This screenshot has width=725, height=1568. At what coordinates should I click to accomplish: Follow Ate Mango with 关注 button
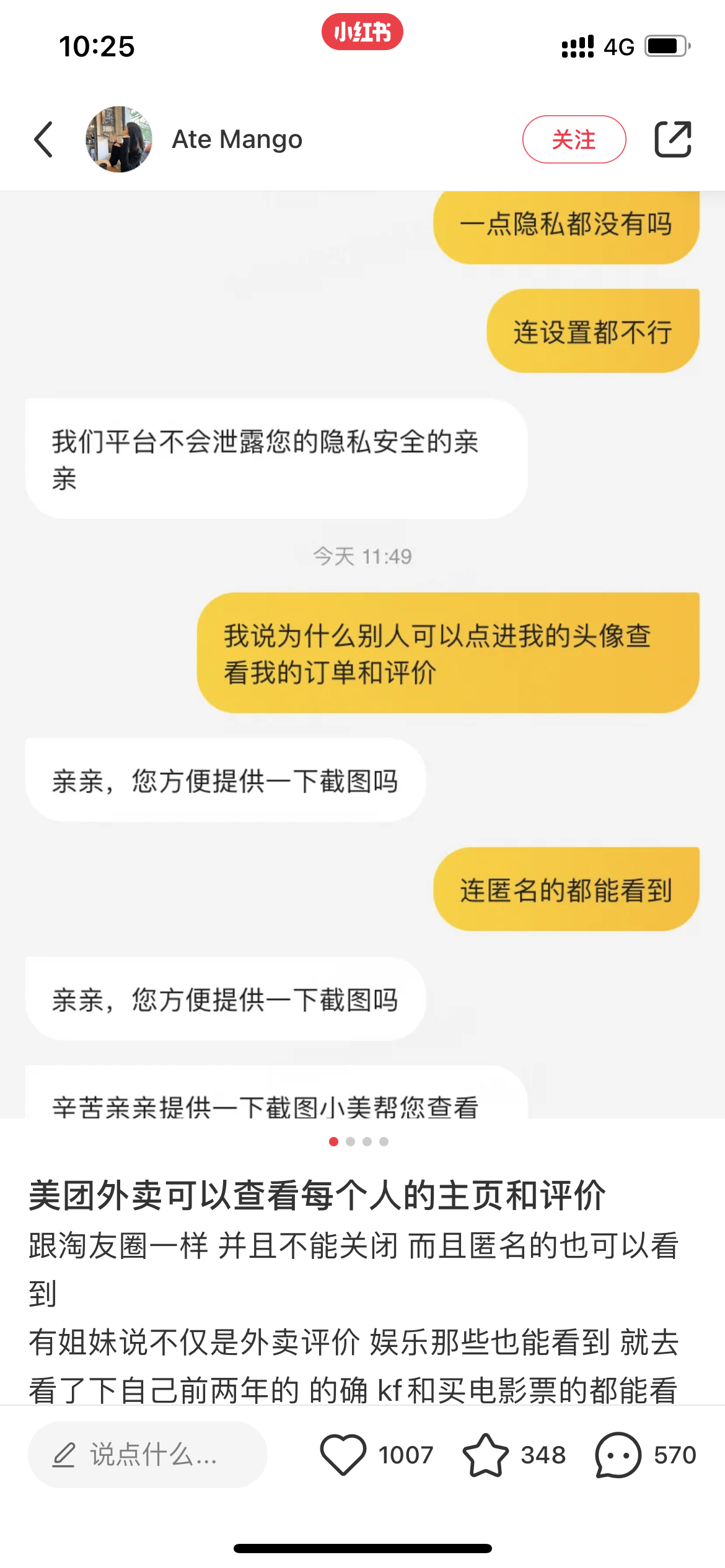click(x=574, y=139)
